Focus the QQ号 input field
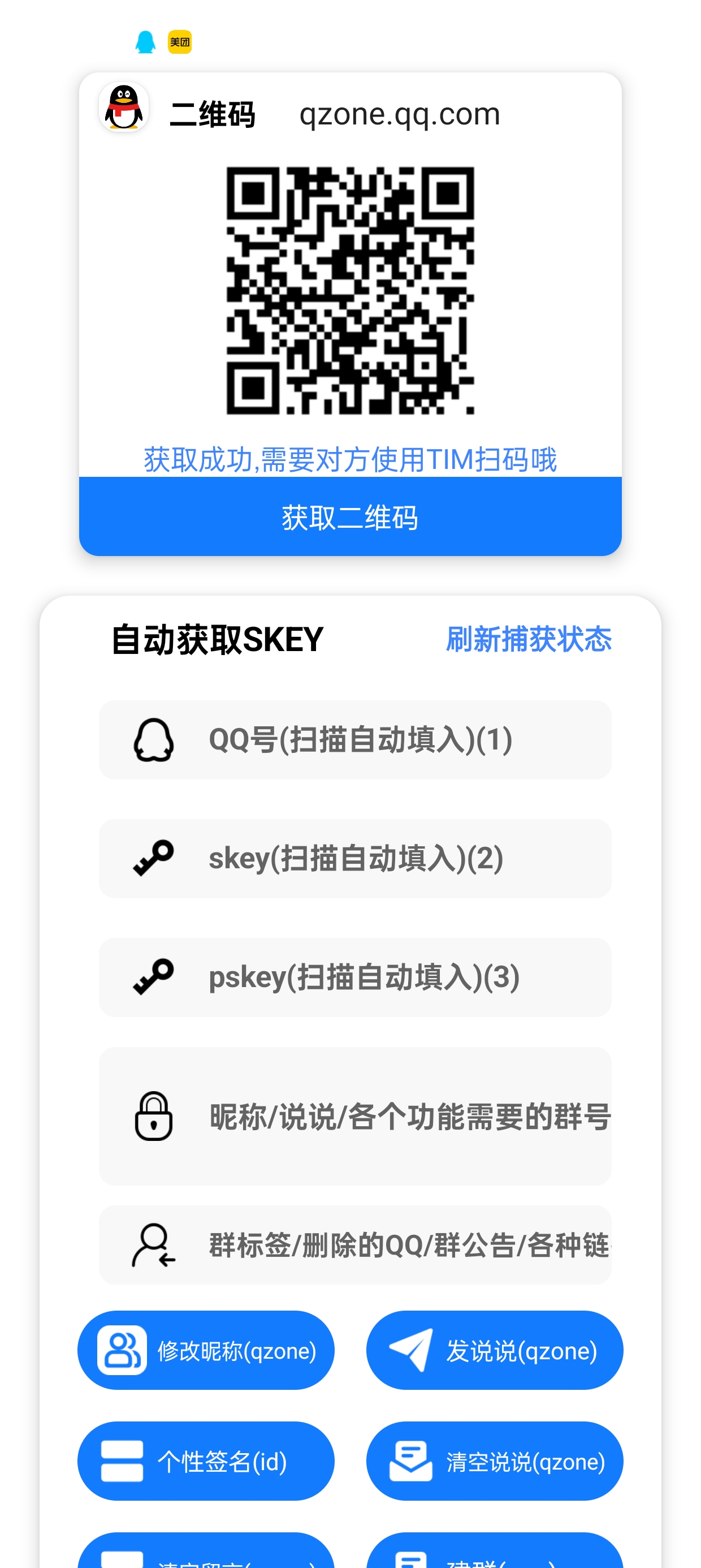This screenshot has width=701, height=1568. pos(355,739)
